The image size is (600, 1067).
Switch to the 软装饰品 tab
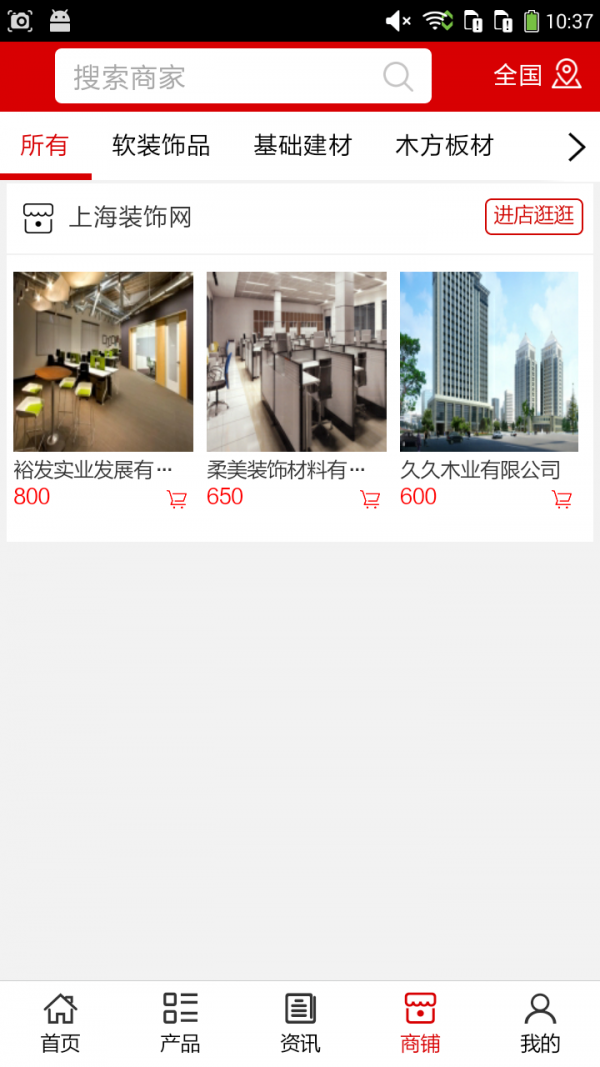click(x=161, y=146)
